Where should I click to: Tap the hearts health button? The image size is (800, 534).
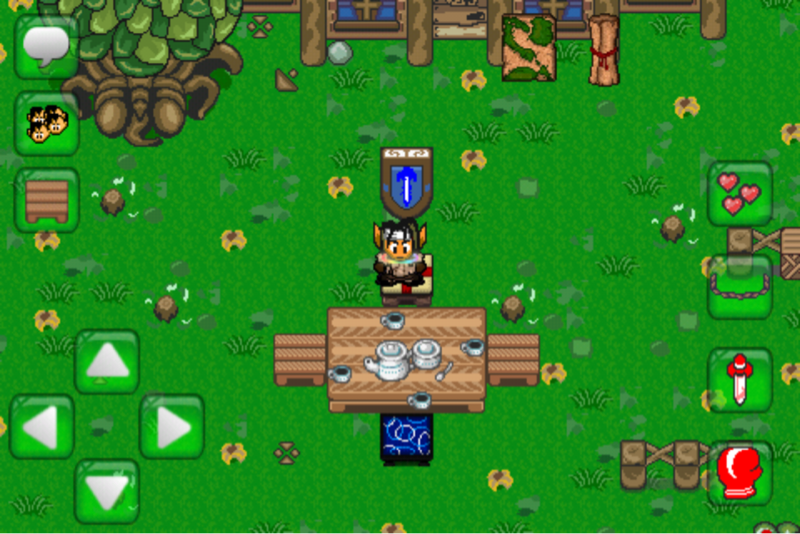click(x=740, y=193)
